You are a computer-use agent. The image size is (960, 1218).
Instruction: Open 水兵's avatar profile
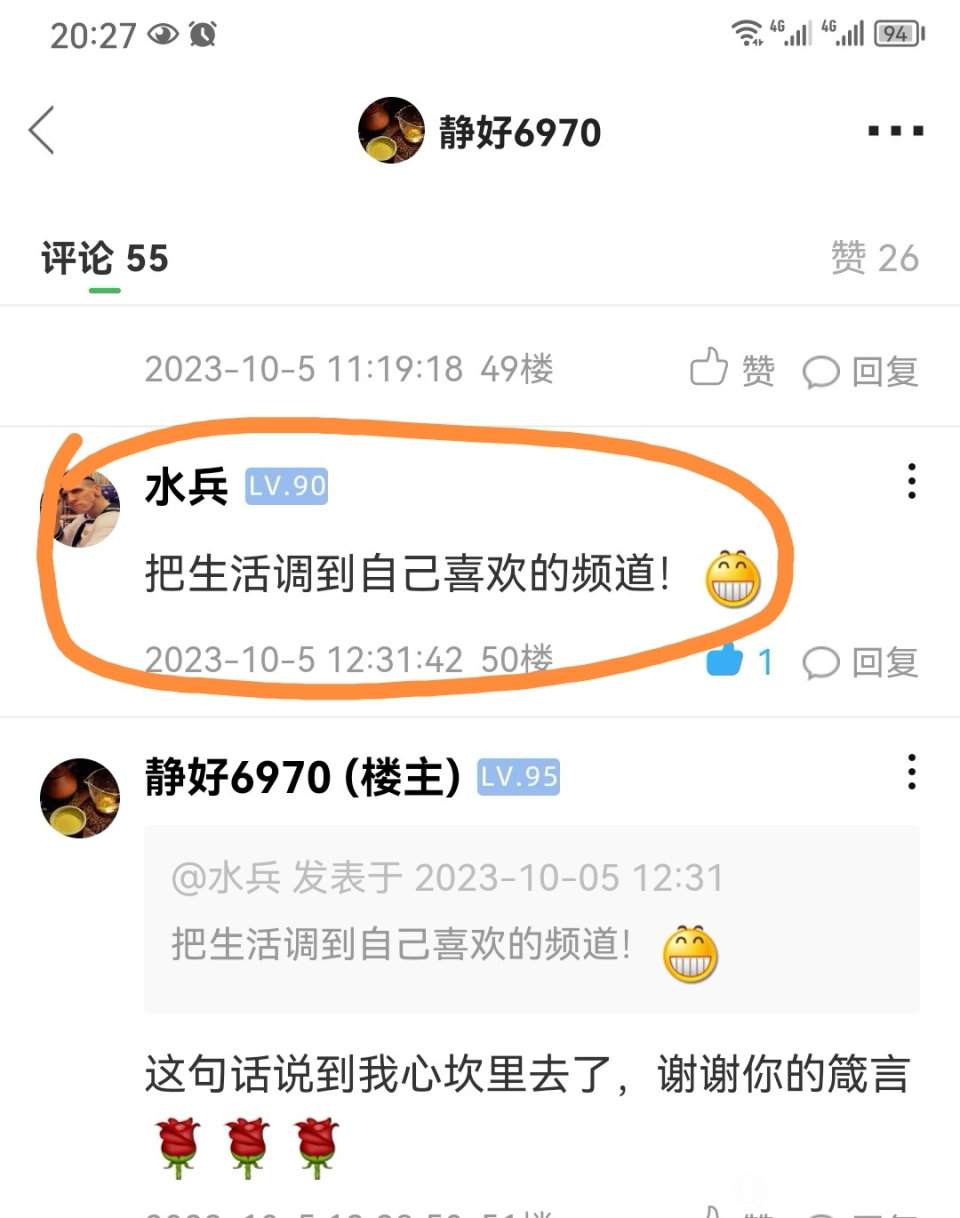[x=81, y=507]
